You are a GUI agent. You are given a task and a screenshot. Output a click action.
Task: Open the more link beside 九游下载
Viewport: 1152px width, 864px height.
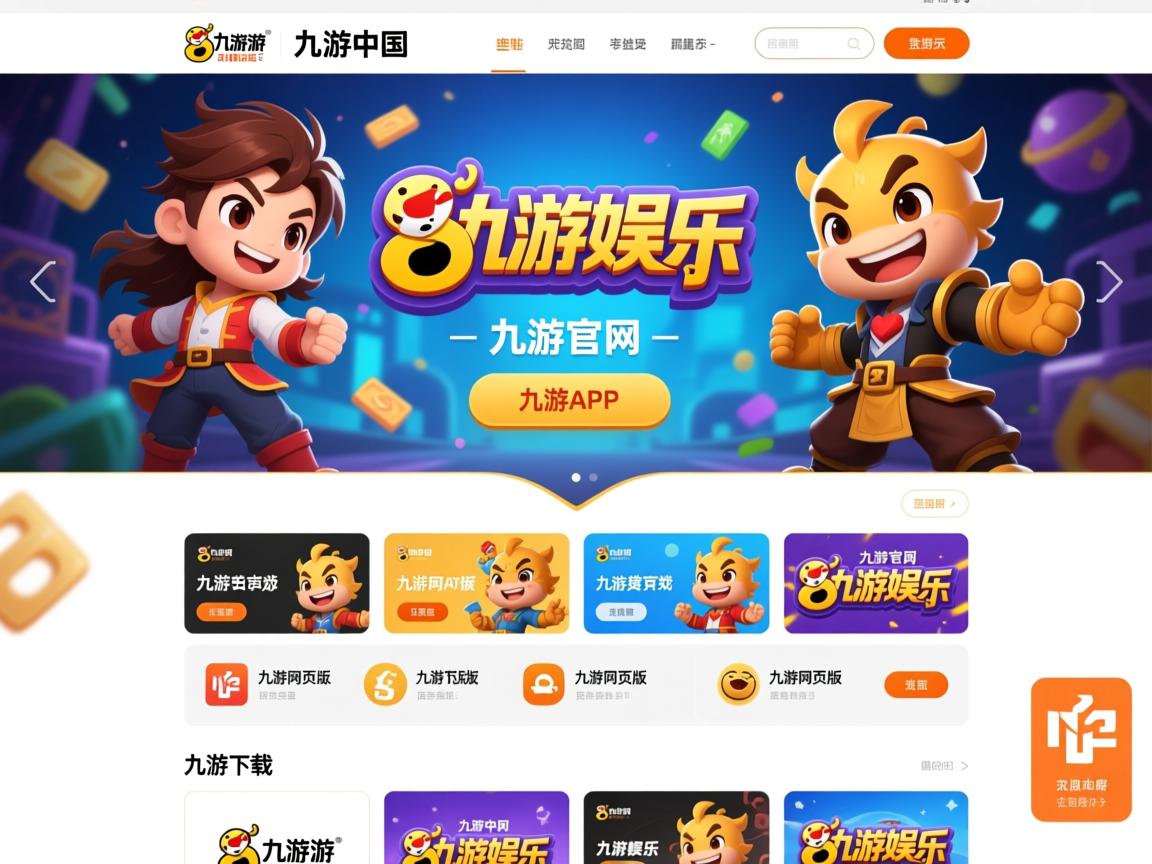943,766
